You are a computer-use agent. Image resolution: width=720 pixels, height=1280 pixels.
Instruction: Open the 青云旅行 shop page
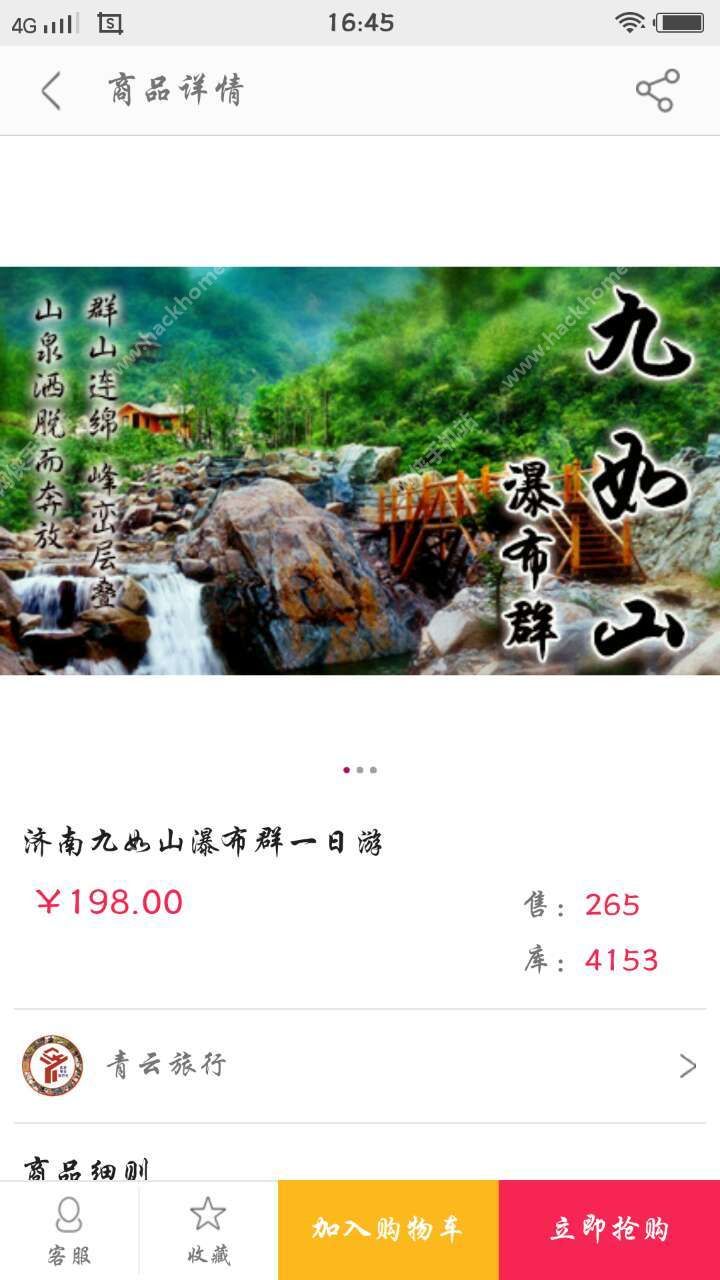(x=360, y=1065)
